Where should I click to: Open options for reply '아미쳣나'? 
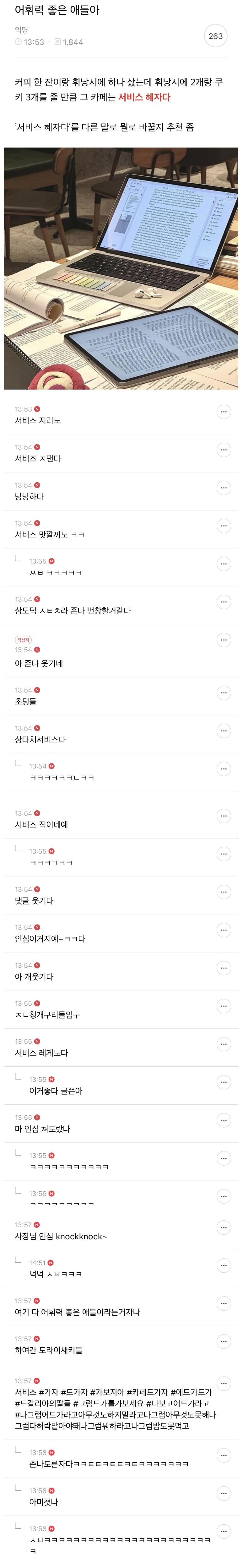[x=224, y=1493]
